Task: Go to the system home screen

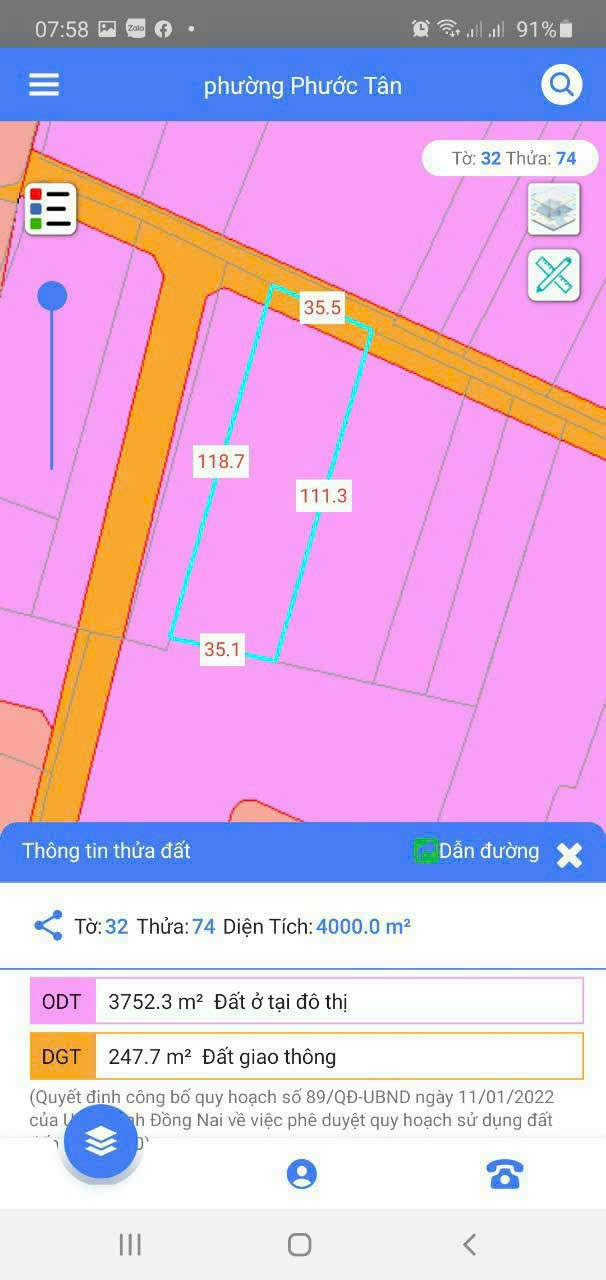Action: (x=299, y=1244)
